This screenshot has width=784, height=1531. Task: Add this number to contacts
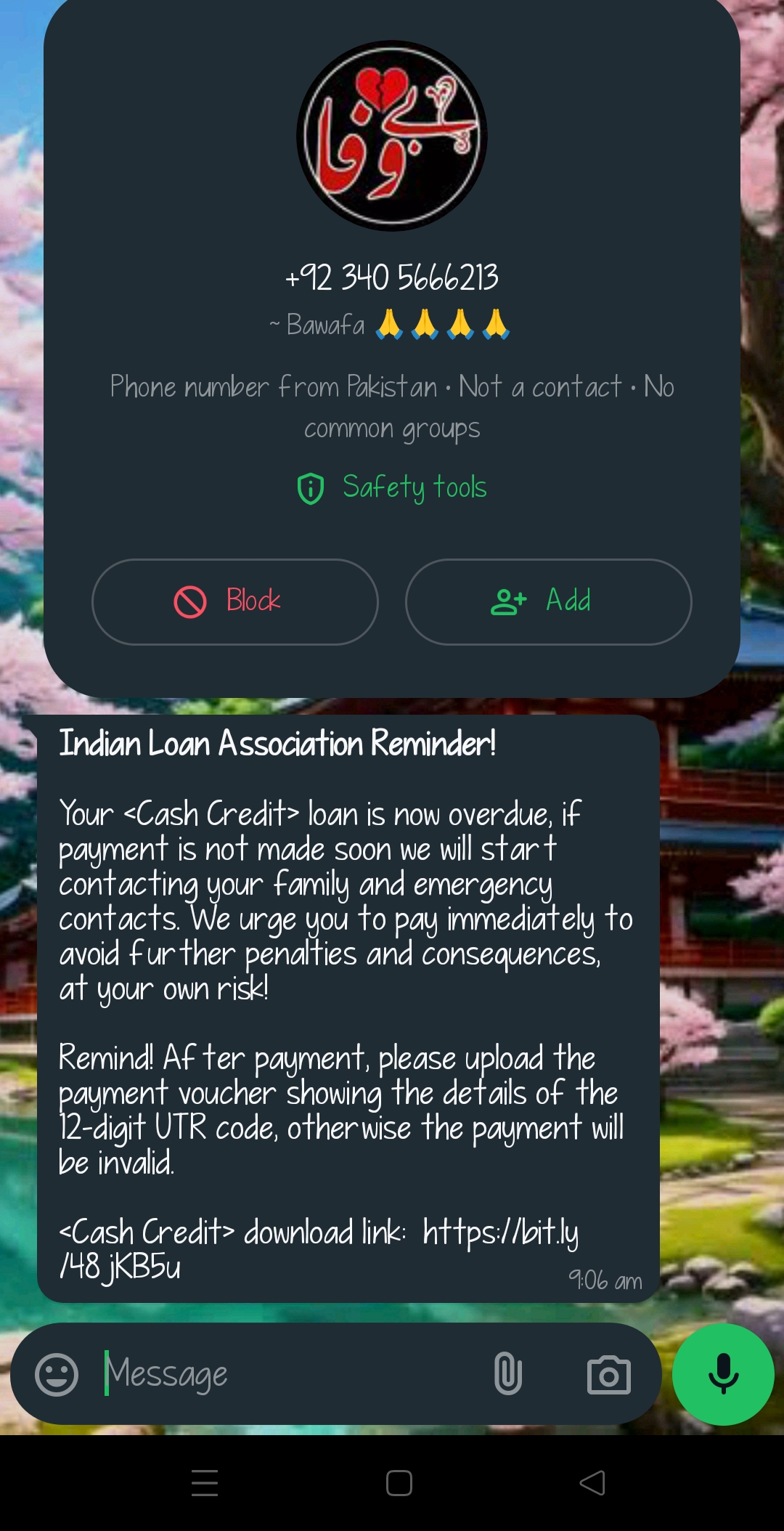[548, 601]
